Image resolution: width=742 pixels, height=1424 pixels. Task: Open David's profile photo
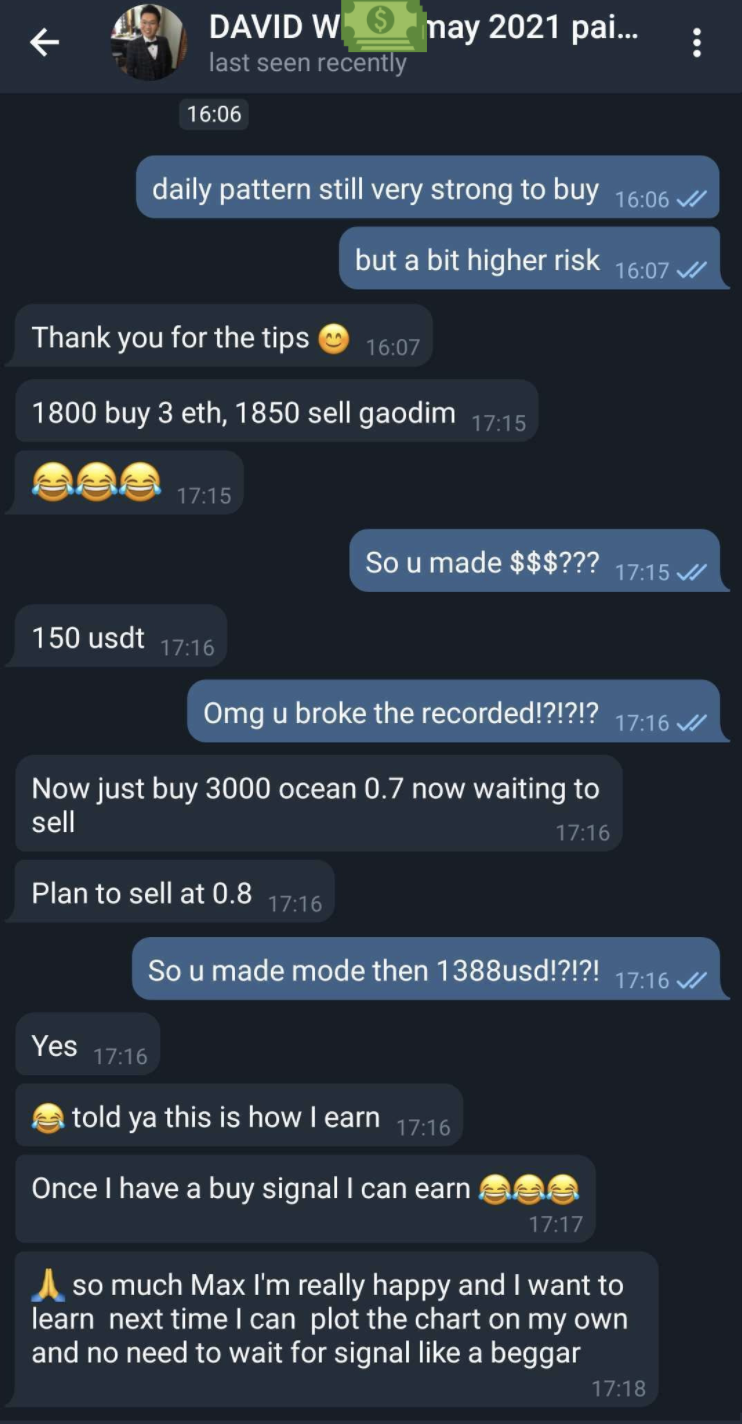point(148,42)
